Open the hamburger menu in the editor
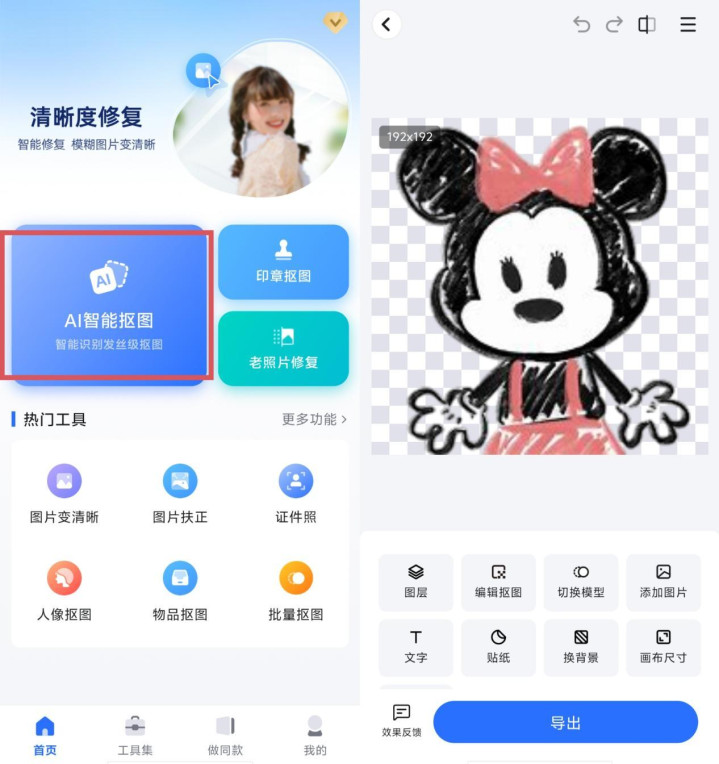This screenshot has width=719, height=764. tap(688, 25)
